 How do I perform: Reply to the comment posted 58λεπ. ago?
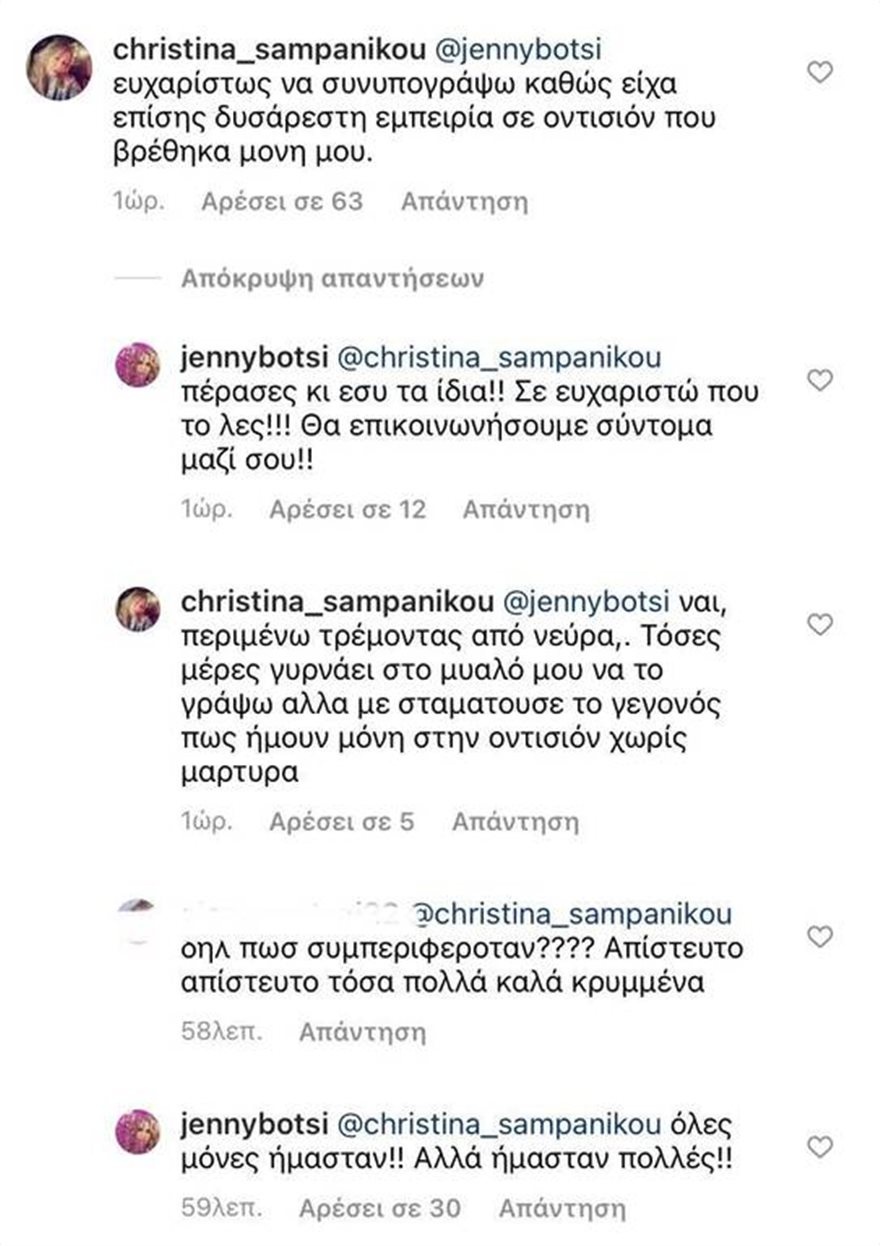362,1031
